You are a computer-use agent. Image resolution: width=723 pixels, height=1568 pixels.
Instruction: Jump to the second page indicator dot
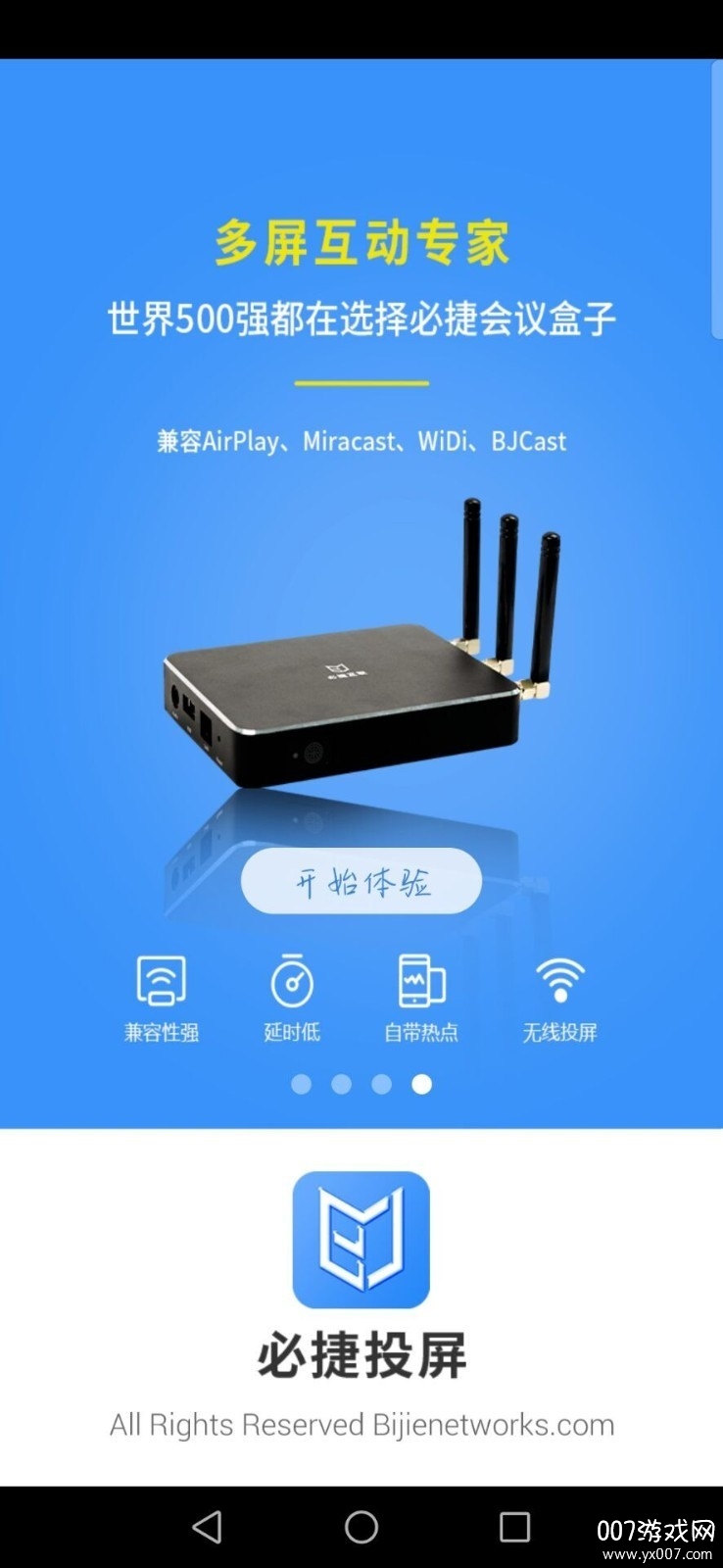point(342,1084)
